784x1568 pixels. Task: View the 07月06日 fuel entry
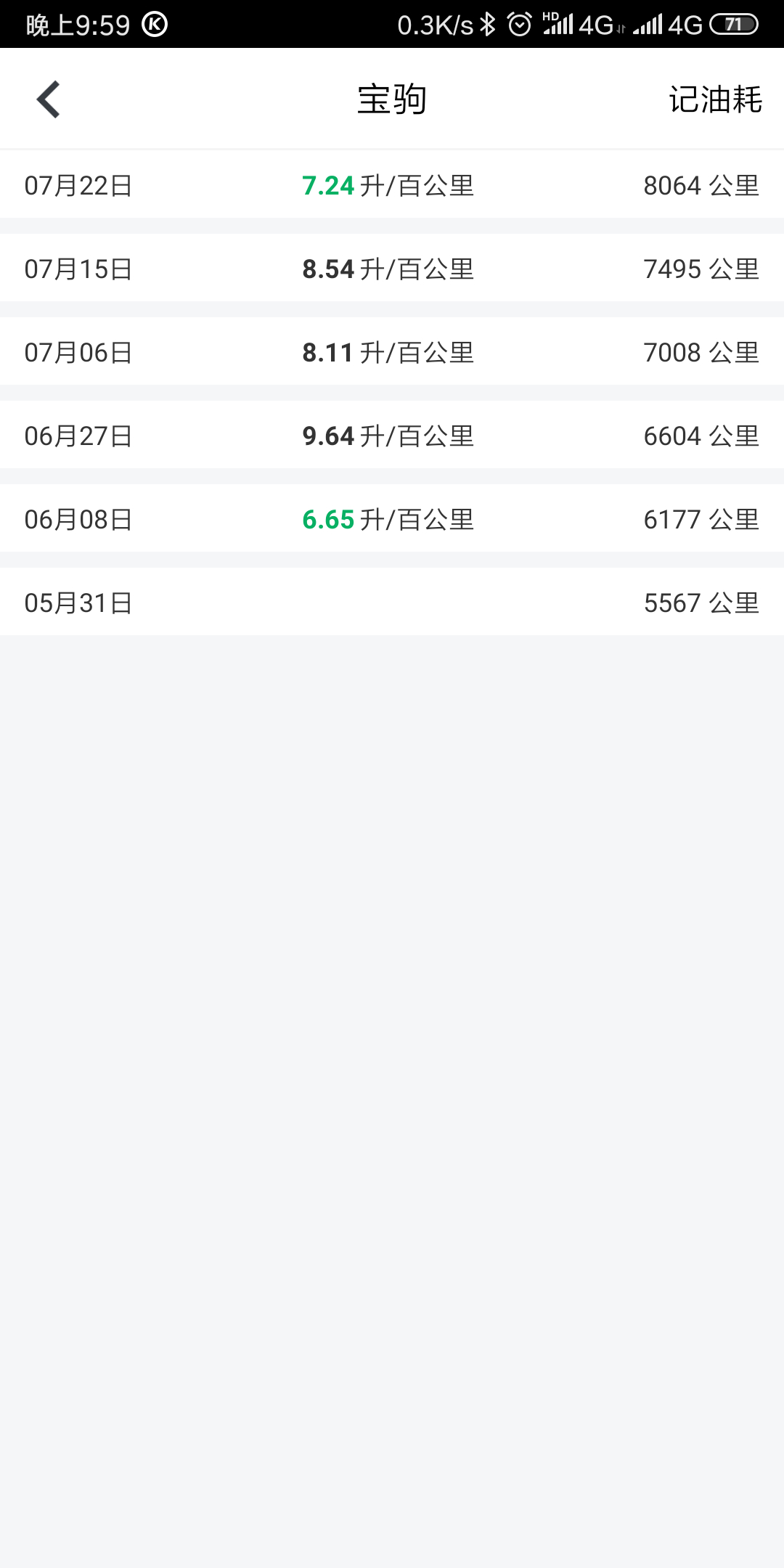tap(392, 352)
